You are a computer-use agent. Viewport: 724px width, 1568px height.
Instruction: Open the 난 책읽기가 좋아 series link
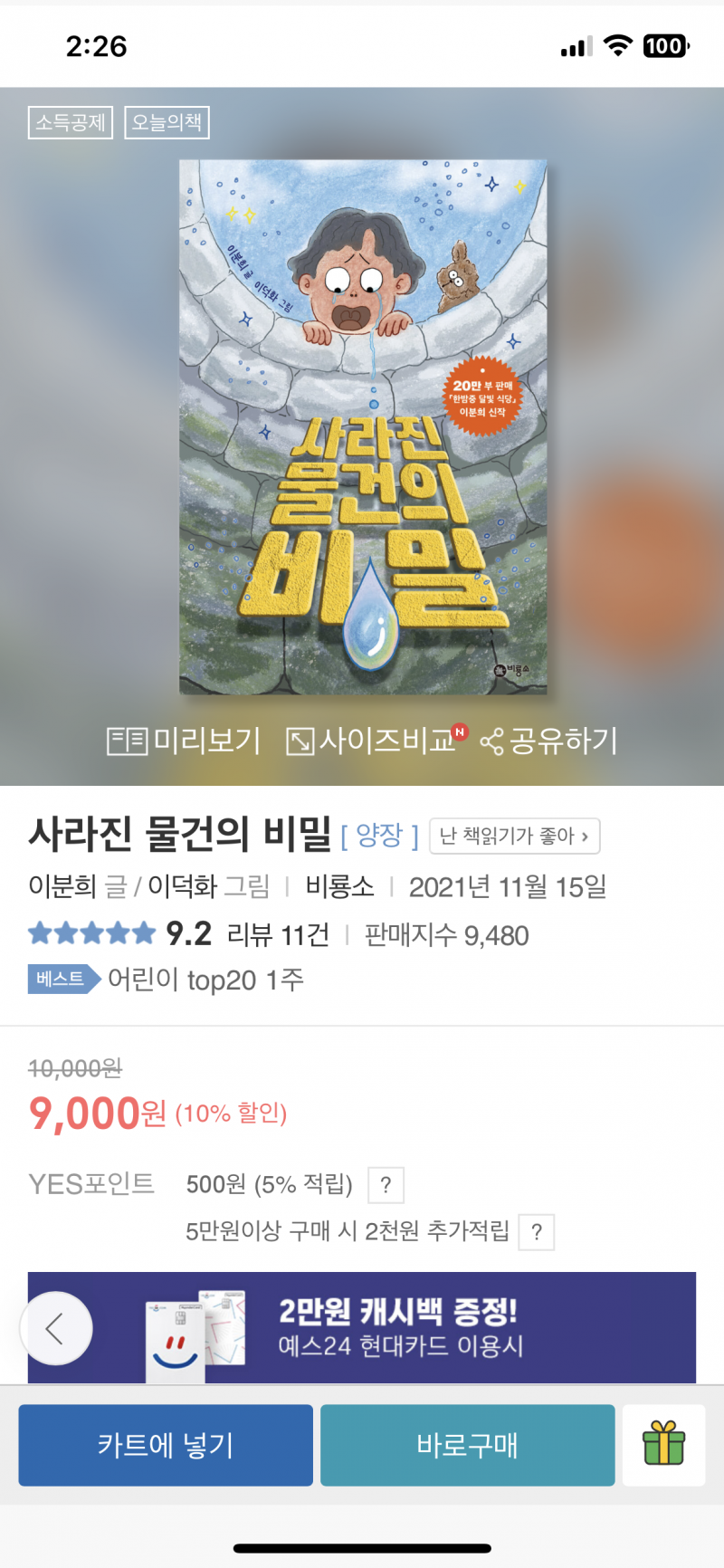click(x=514, y=837)
